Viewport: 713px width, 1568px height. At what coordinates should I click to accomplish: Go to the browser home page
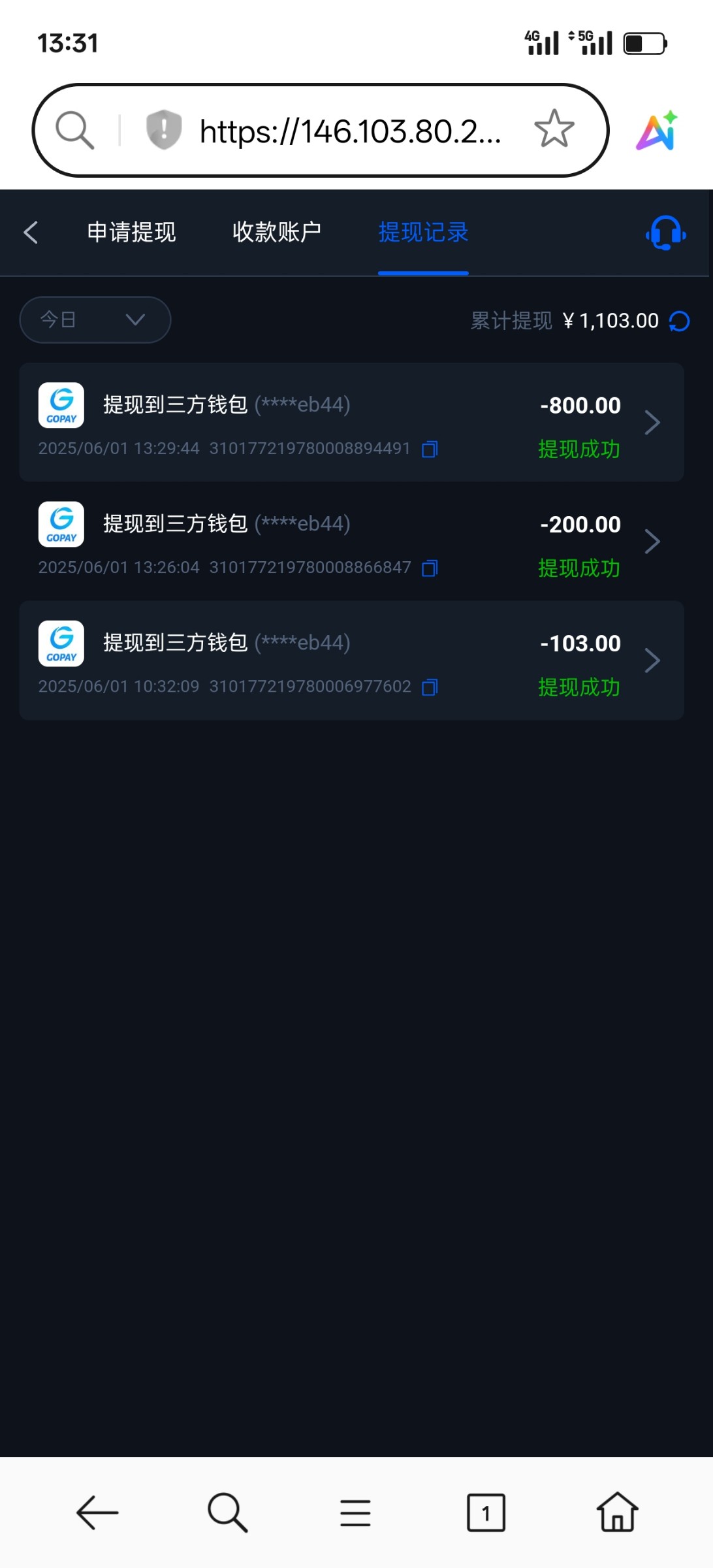click(x=617, y=1512)
